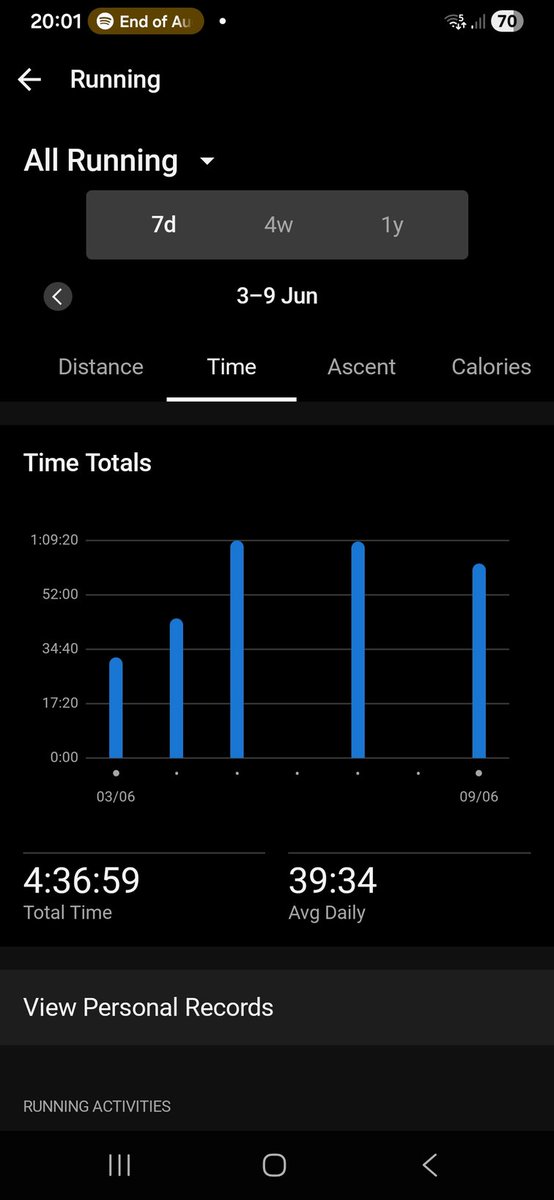The height and width of the screenshot is (1200, 554).
Task: Open the system recent apps button
Action: pos(119,1164)
